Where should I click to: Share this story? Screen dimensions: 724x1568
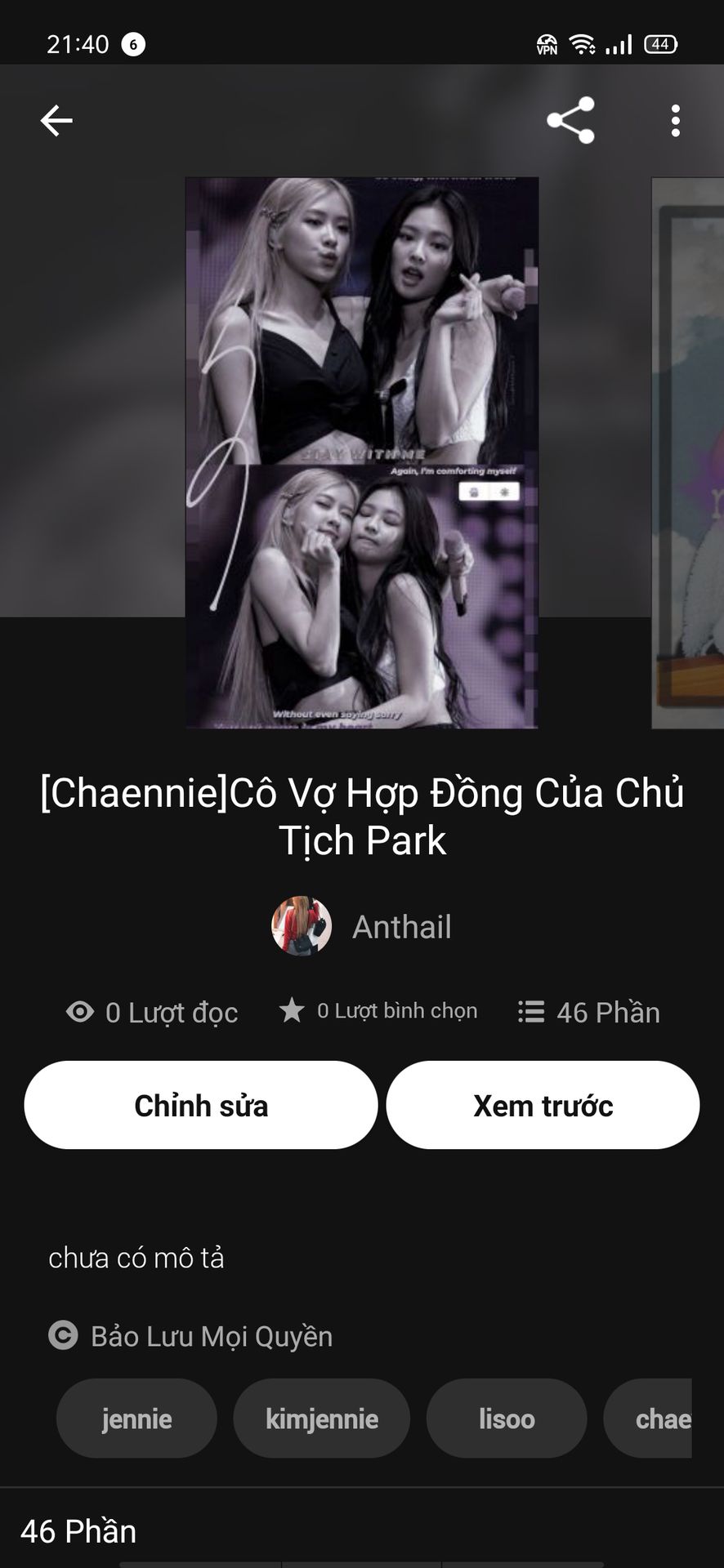click(x=570, y=121)
